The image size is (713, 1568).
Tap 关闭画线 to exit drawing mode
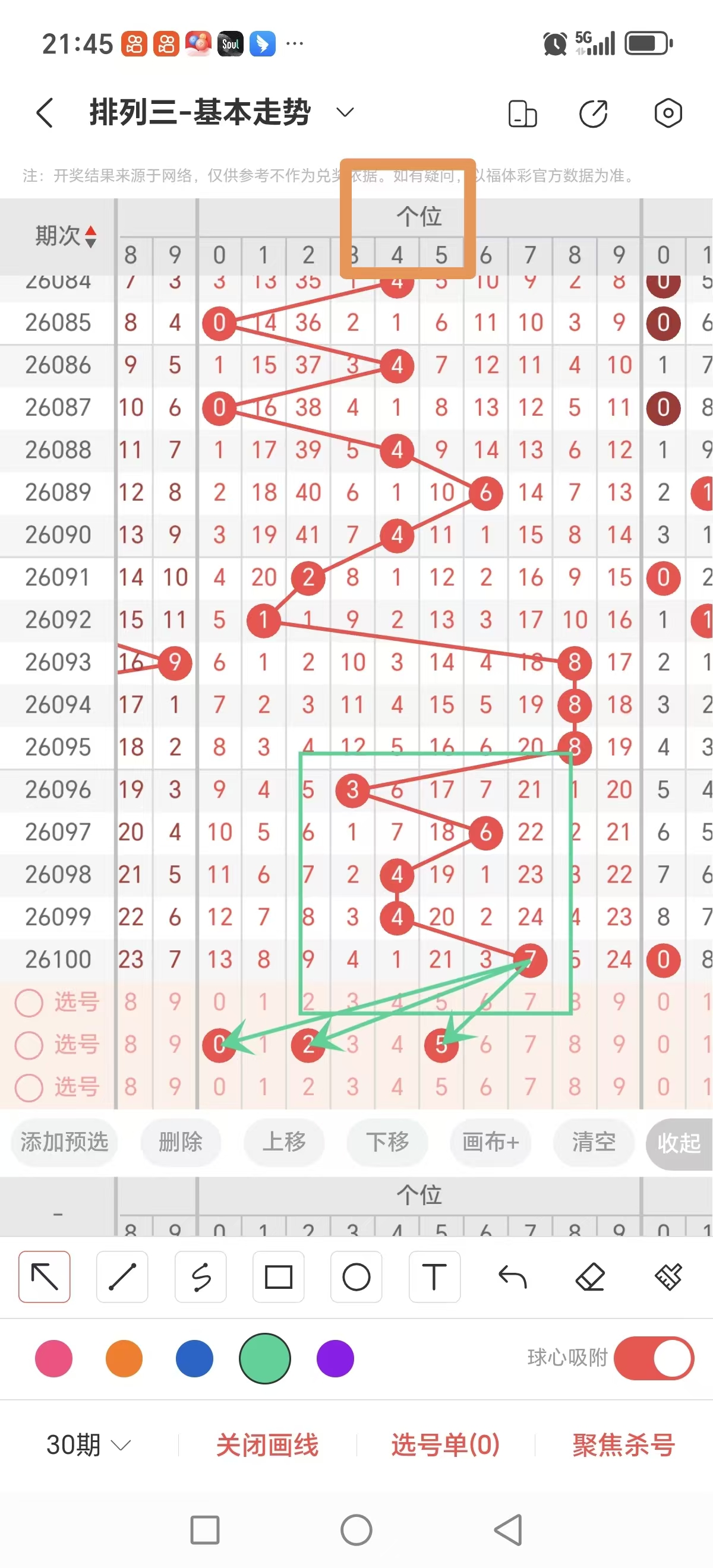tap(267, 1444)
